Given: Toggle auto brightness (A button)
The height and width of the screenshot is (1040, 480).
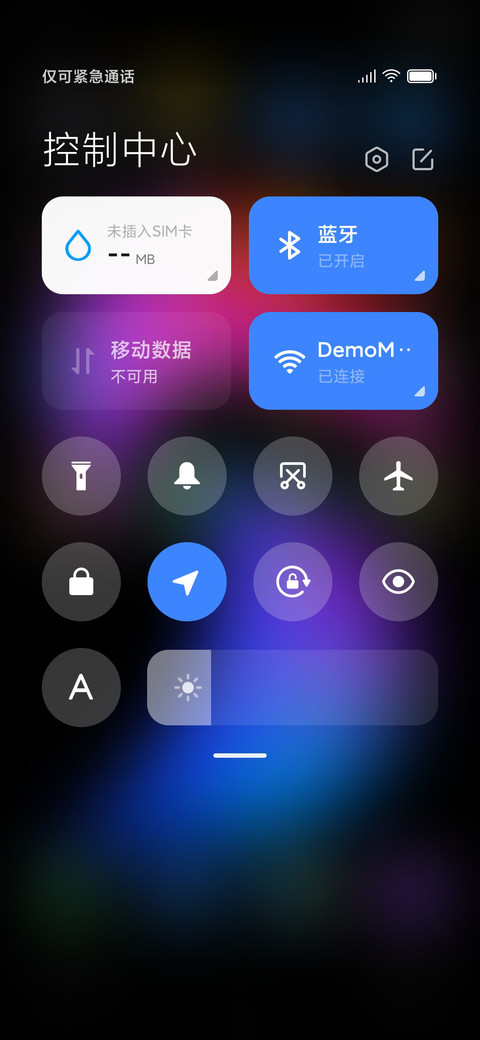Looking at the screenshot, I should [x=81, y=687].
